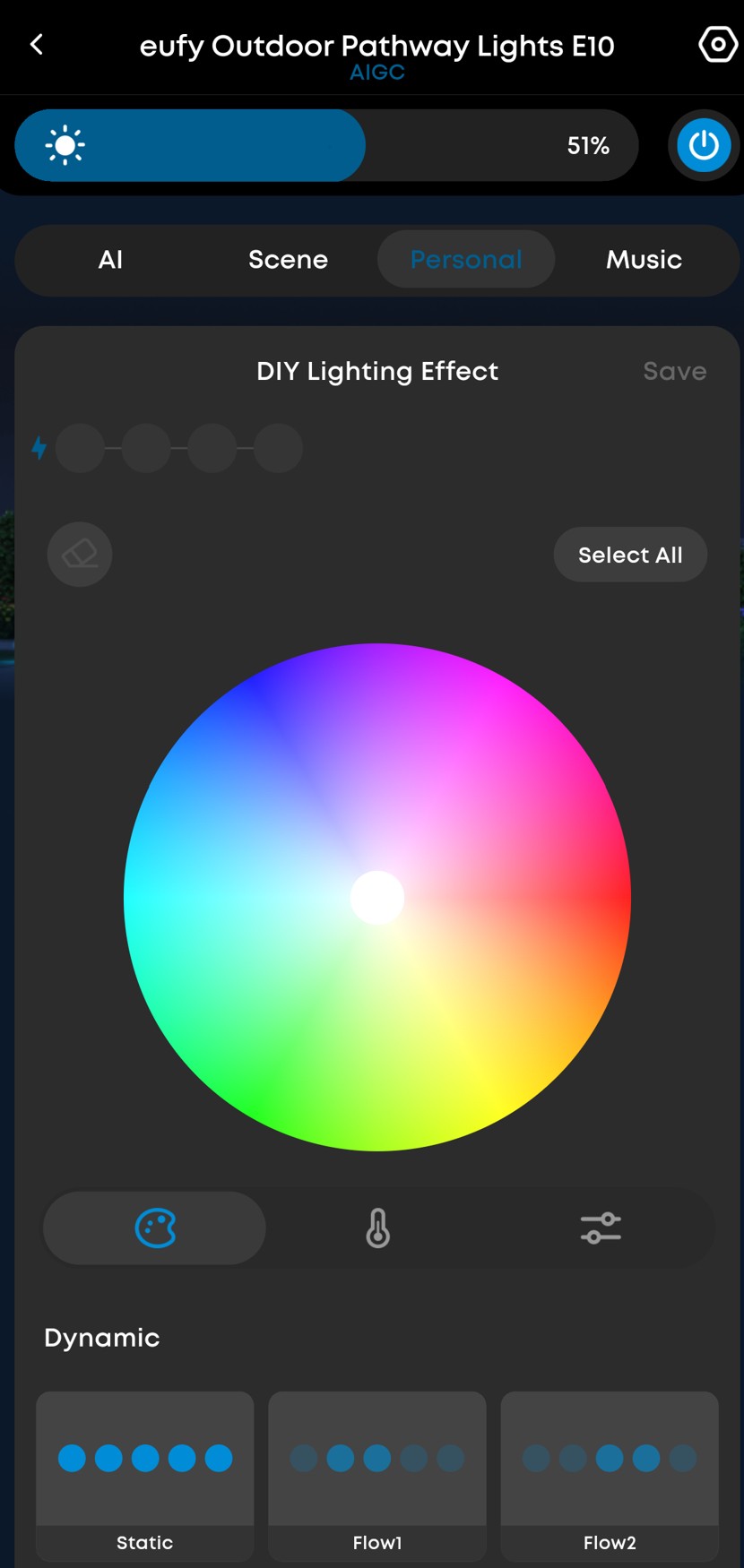Choose Select All lights
The image size is (744, 1568).
(630, 555)
